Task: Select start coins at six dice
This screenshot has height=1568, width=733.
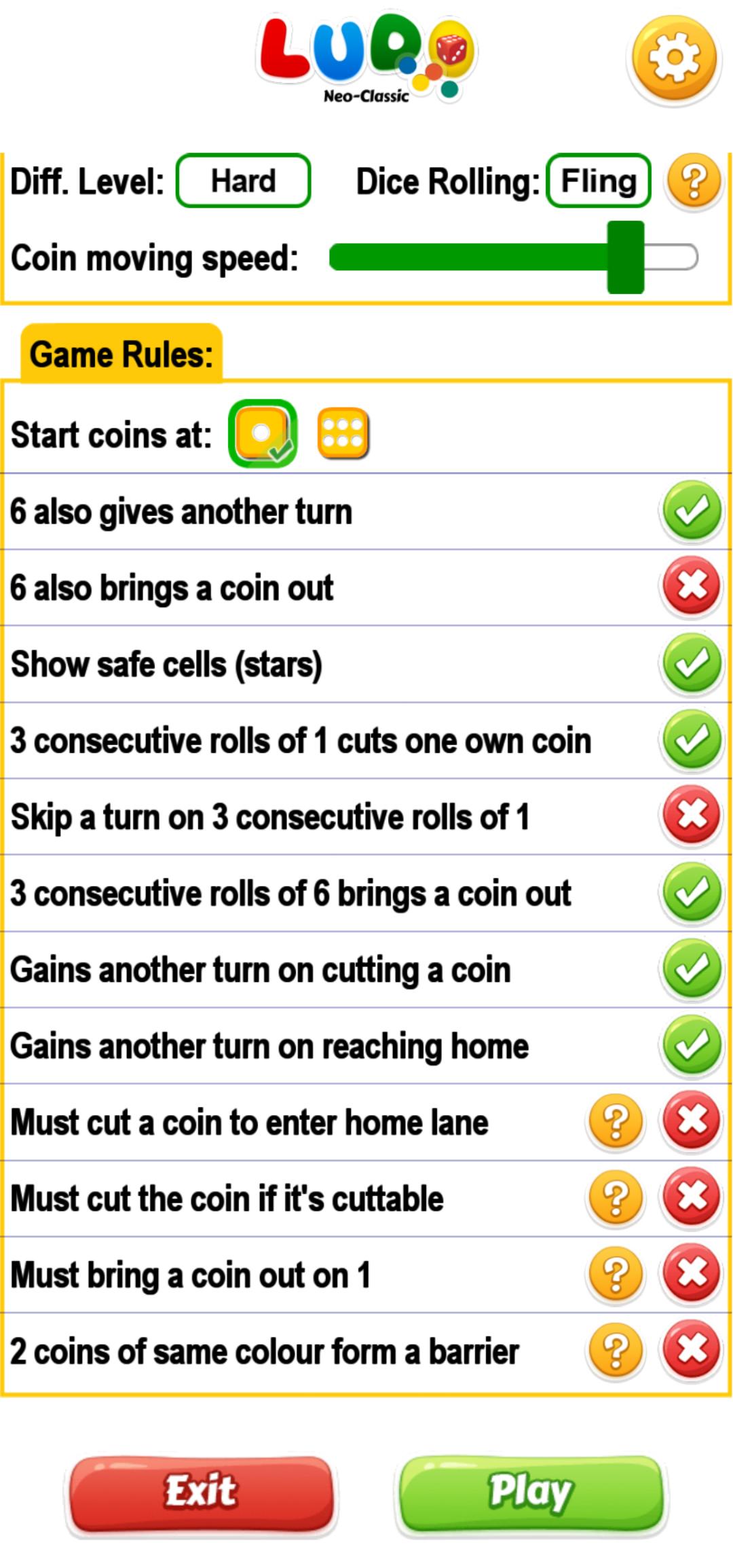Action: click(343, 434)
